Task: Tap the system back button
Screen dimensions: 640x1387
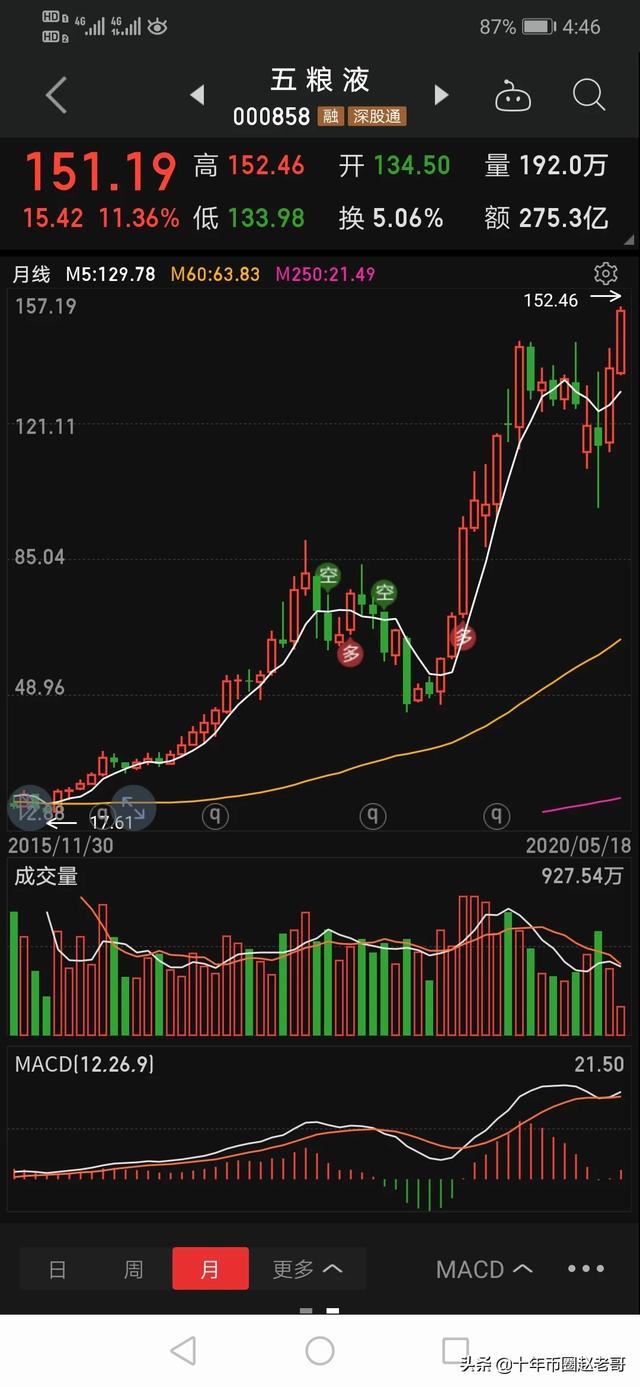Action: (183, 1351)
